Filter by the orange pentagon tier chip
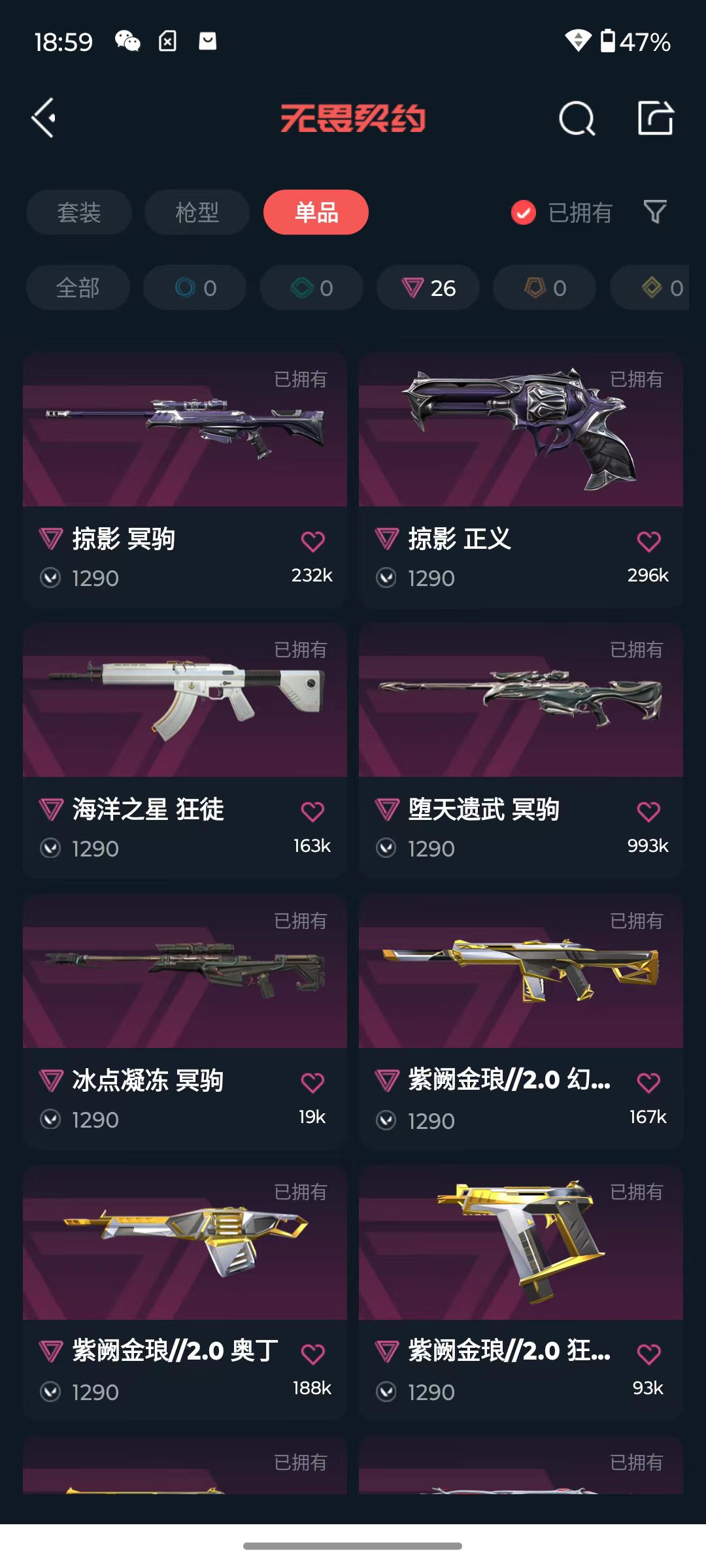This screenshot has width=706, height=1568. pyautogui.click(x=545, y=287)
